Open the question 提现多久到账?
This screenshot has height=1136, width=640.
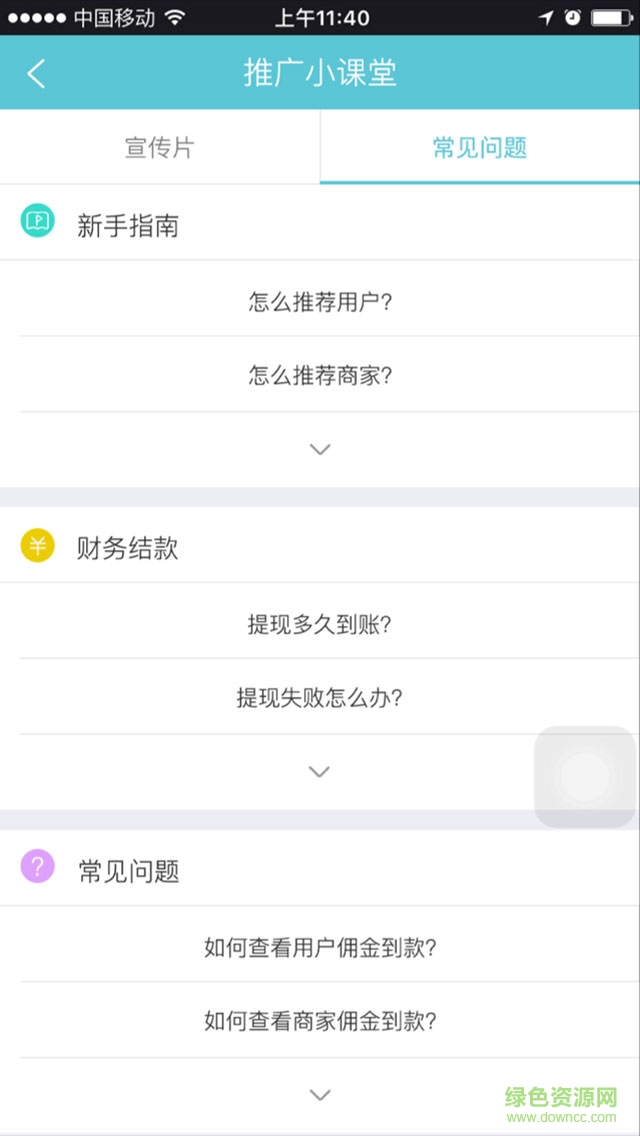(320, 624)
